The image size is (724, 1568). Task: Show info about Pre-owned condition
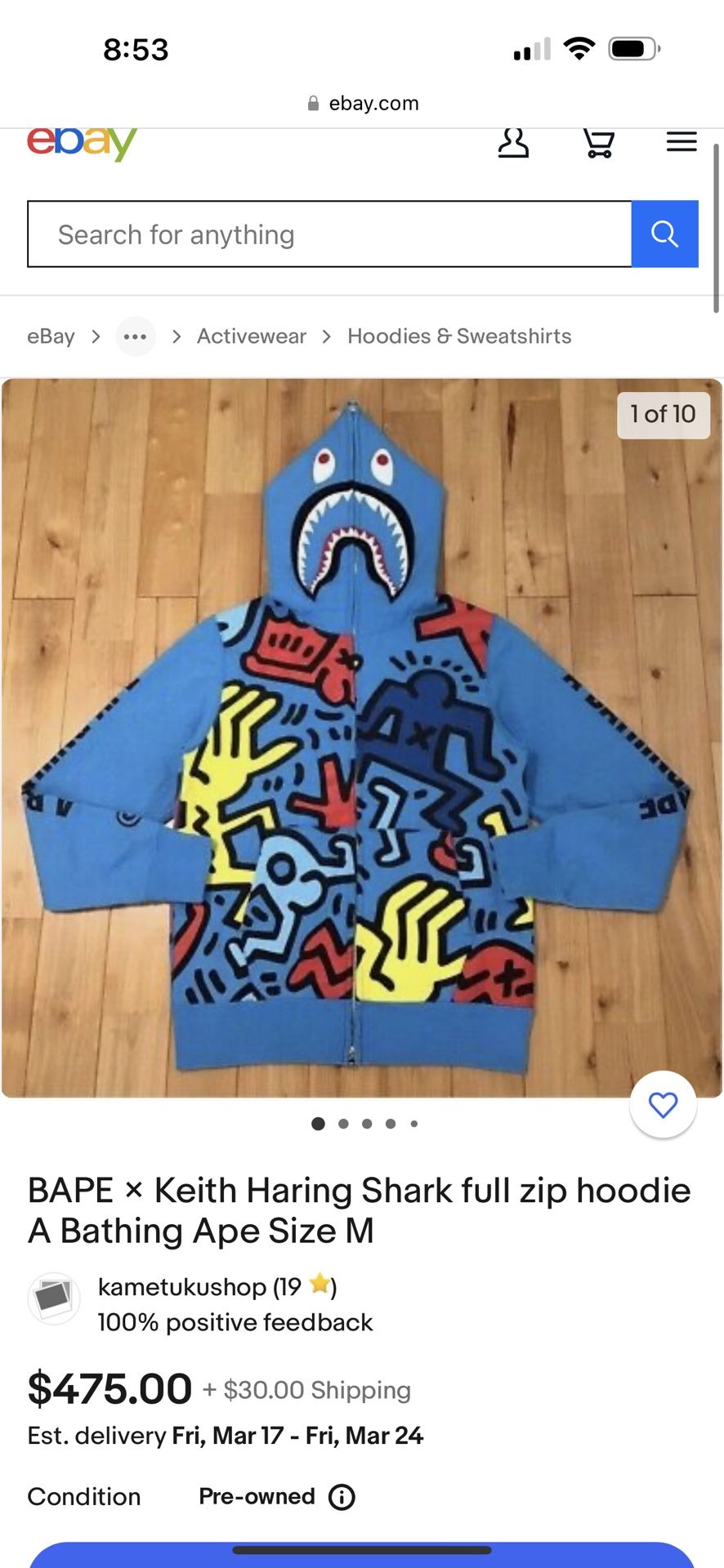click(x=342, y=1497)
